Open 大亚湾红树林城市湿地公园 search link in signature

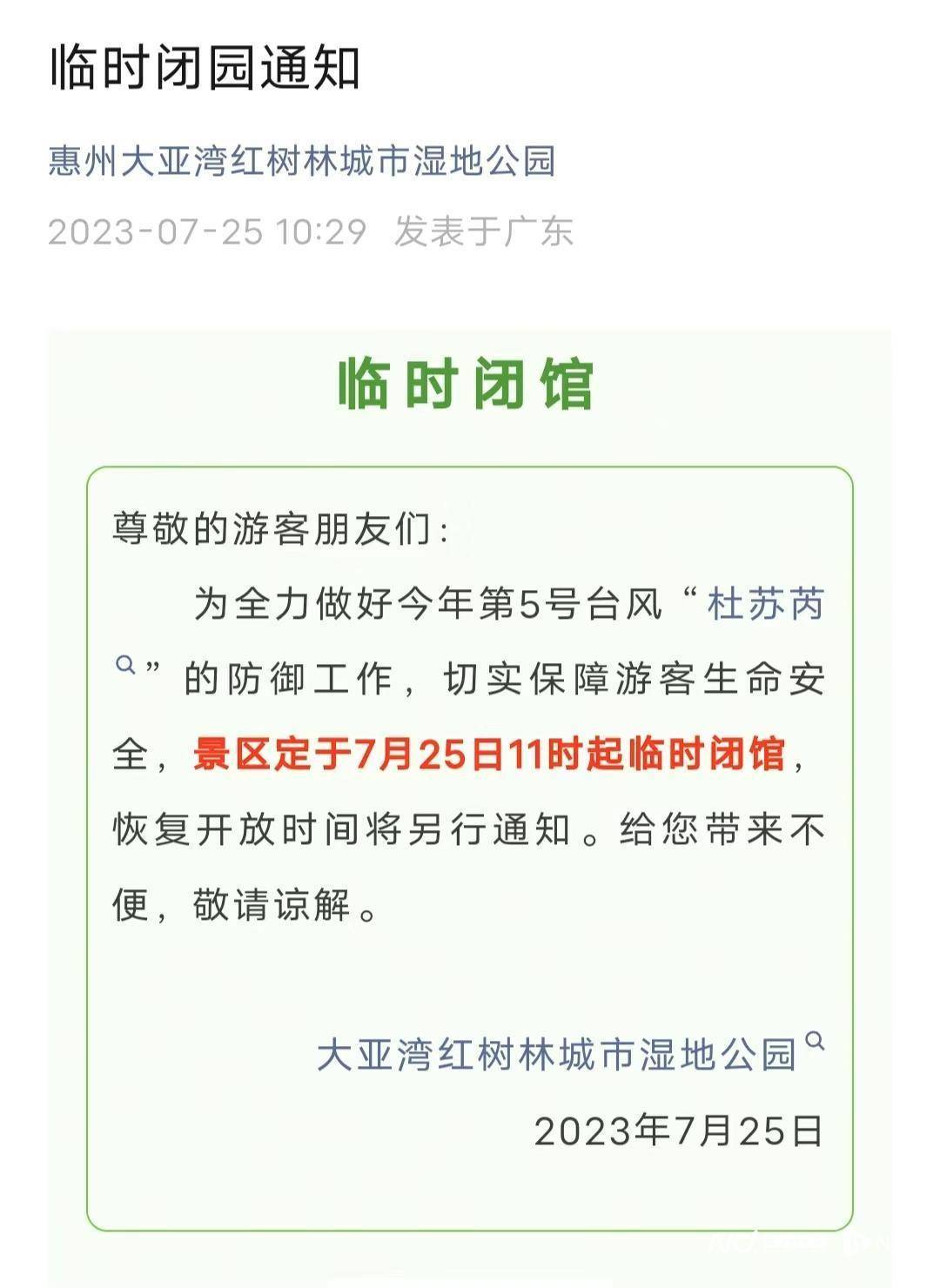point(557,1055)
